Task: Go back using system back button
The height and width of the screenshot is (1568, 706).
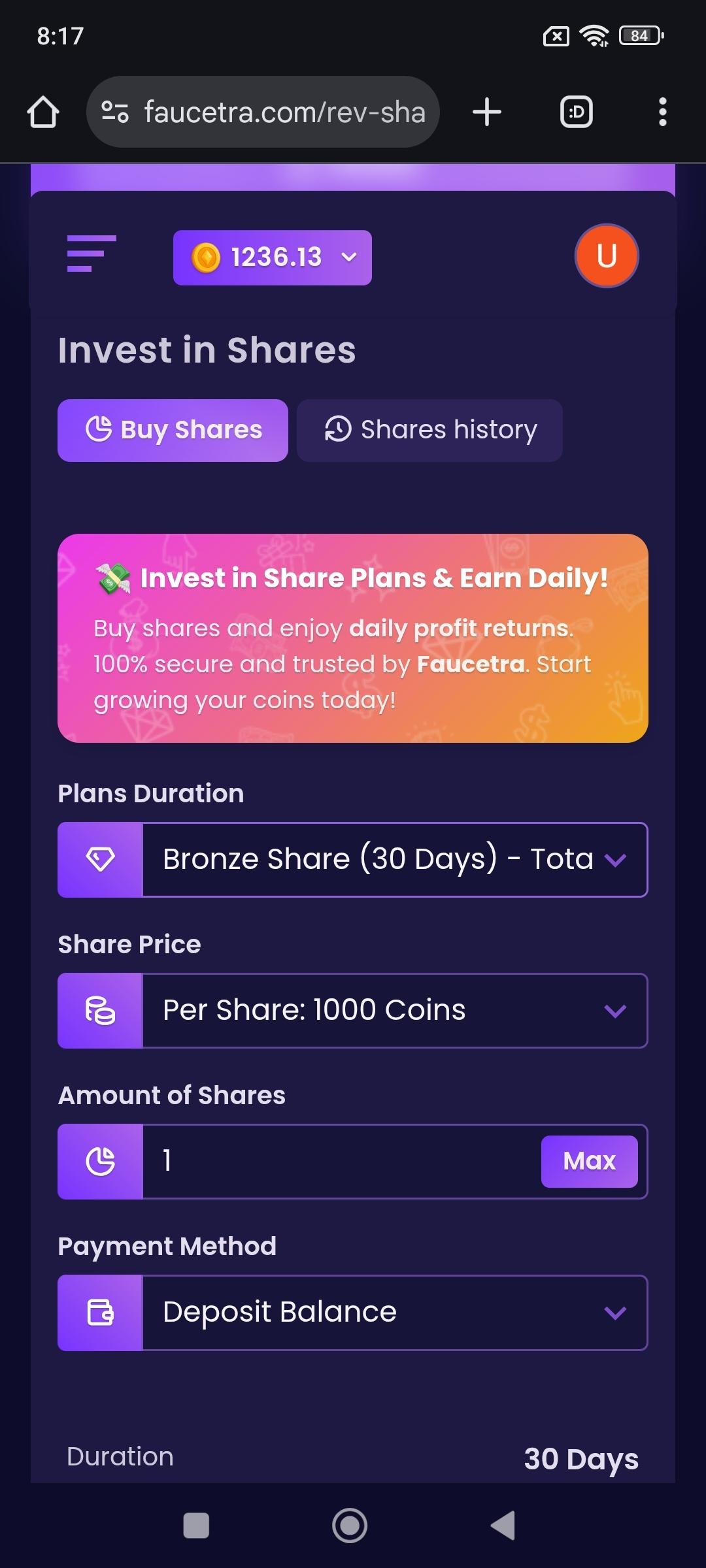Action: pos(503,1526)
